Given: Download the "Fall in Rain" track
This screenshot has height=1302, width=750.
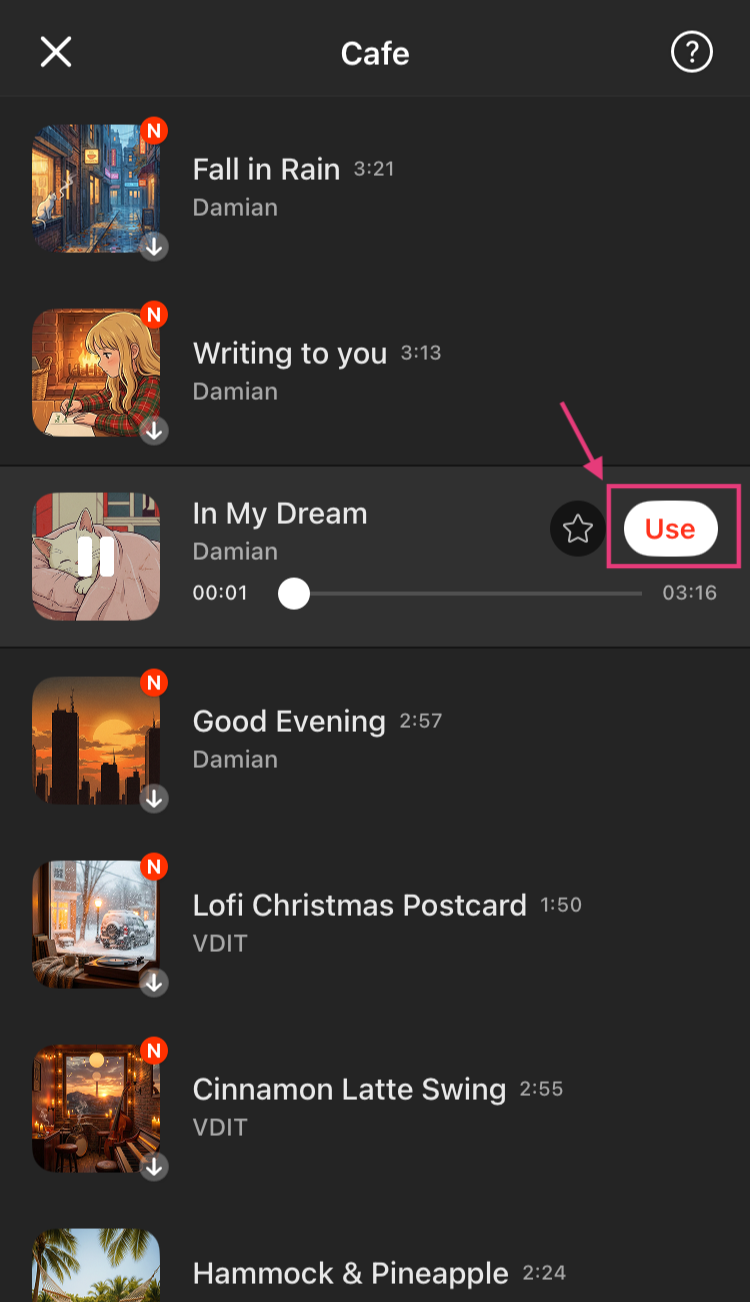Looking at the screenshot, I should (x=155, y=247).
